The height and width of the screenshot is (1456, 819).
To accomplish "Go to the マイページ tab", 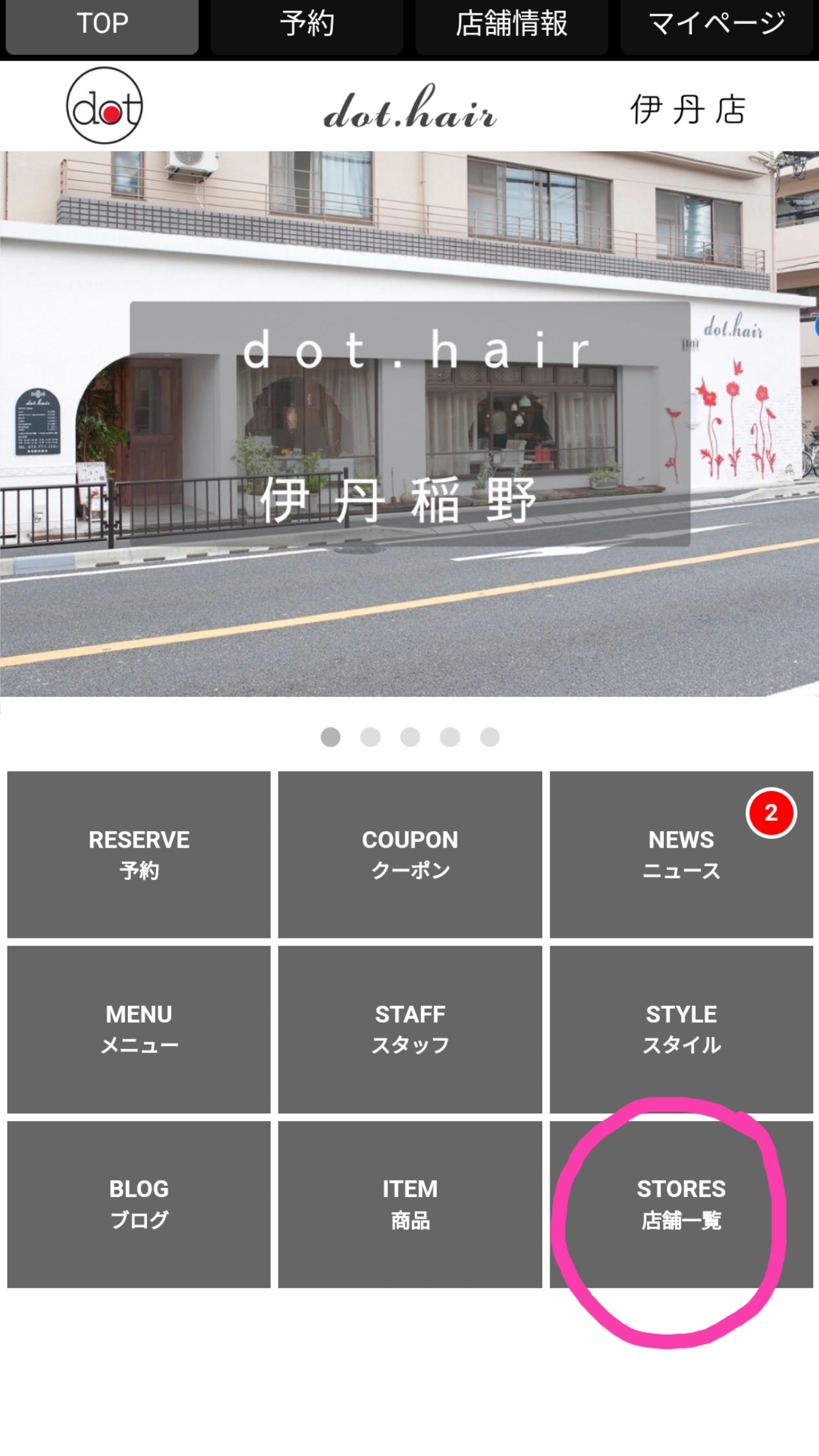I will (x=716, y=26).
